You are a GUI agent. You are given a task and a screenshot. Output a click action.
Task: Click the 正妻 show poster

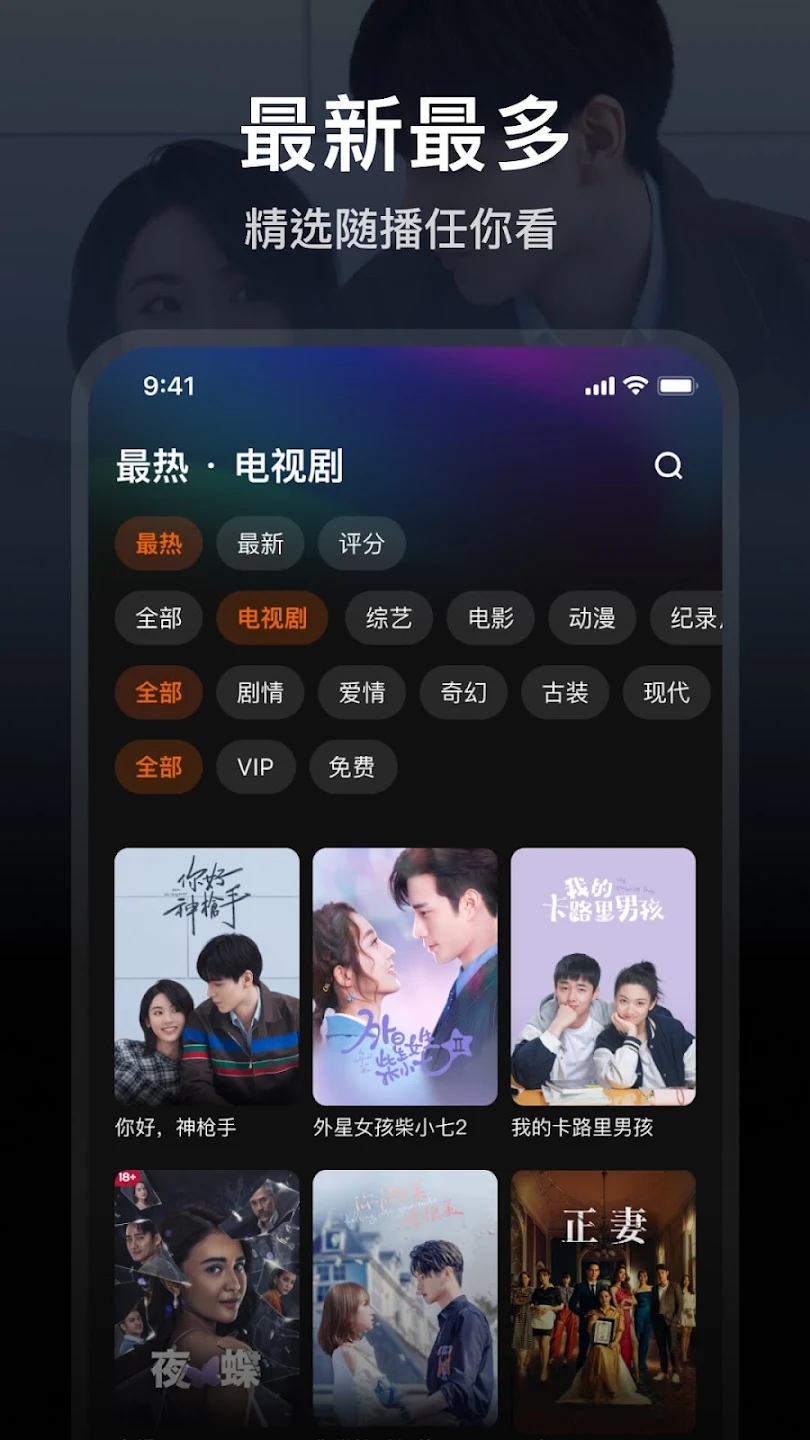604,1300
